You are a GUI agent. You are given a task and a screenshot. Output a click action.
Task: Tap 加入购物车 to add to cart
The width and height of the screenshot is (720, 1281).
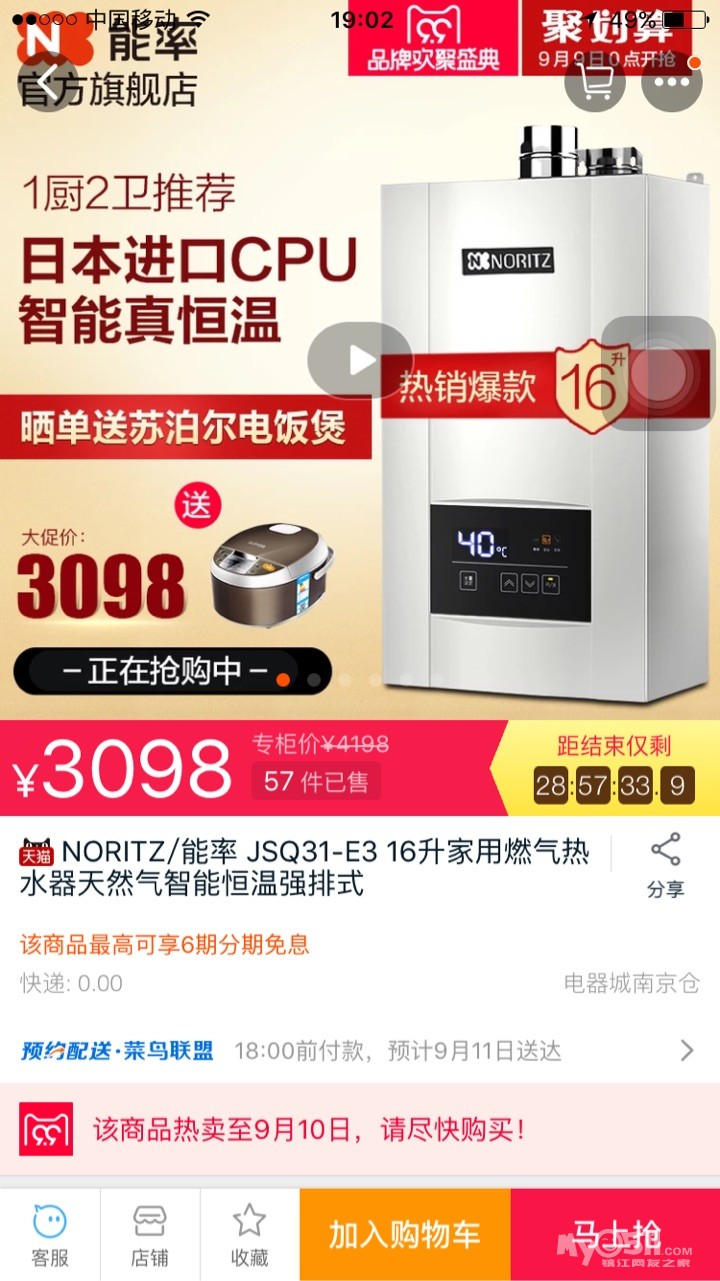click(405, 1235)
